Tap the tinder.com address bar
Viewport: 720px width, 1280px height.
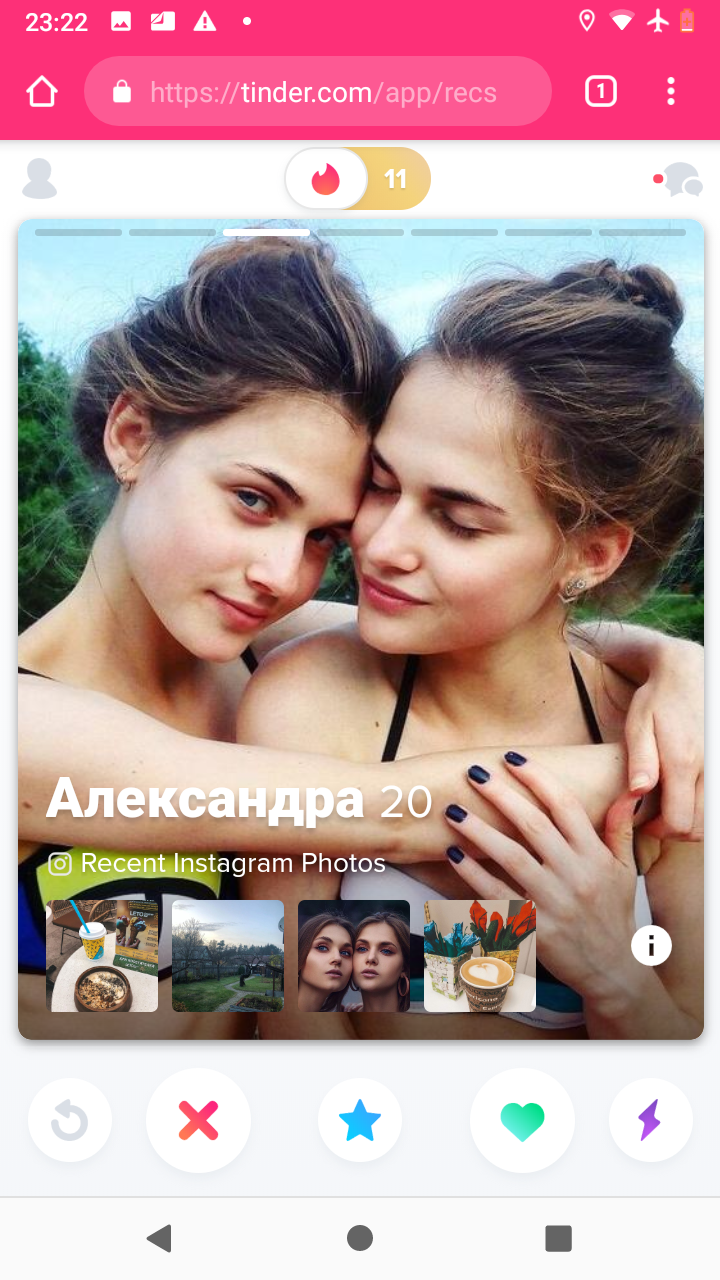pyautogui.click(x=318, y=92)
